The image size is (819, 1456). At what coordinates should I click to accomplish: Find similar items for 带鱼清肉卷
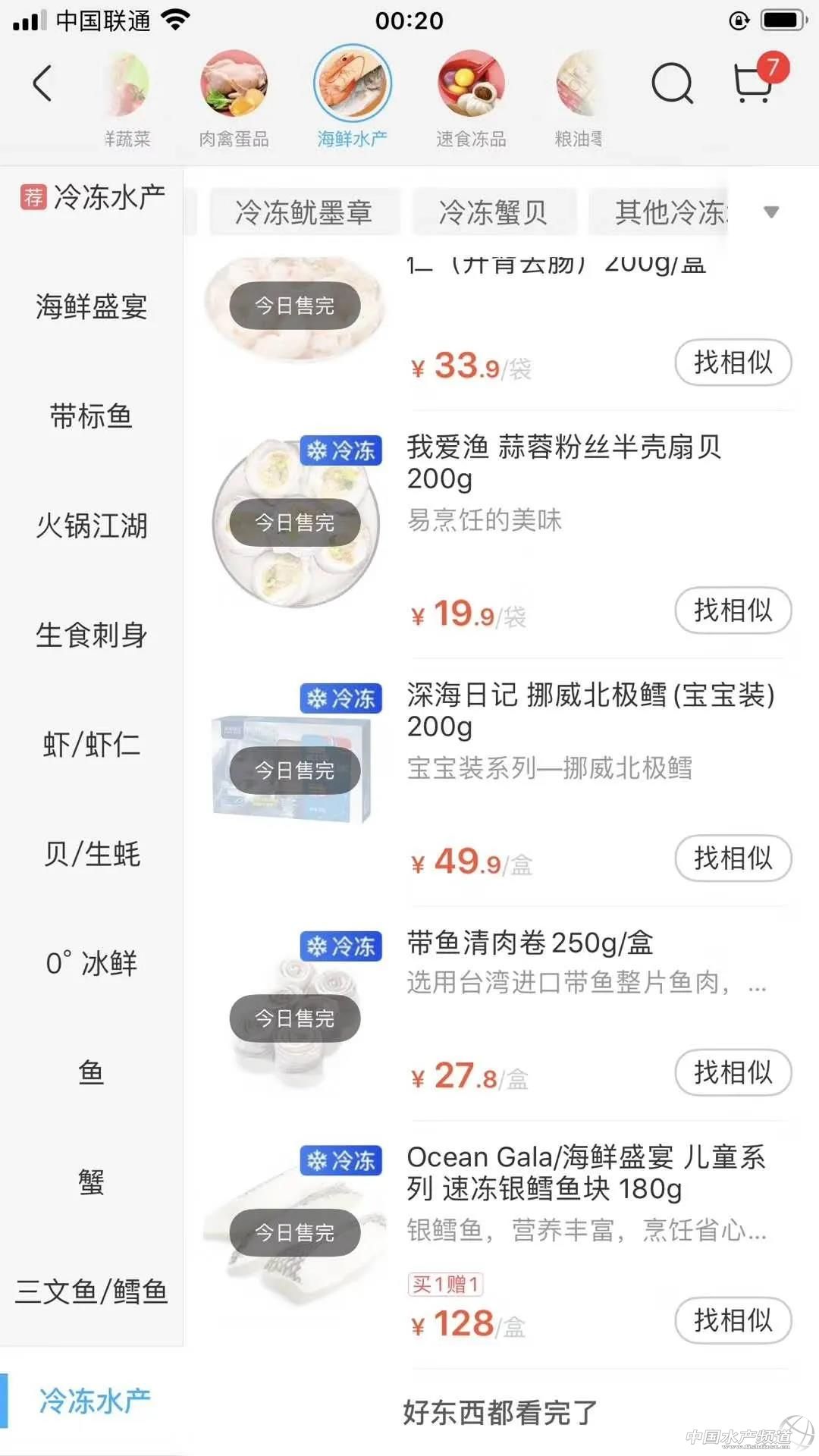(733, 1072)
